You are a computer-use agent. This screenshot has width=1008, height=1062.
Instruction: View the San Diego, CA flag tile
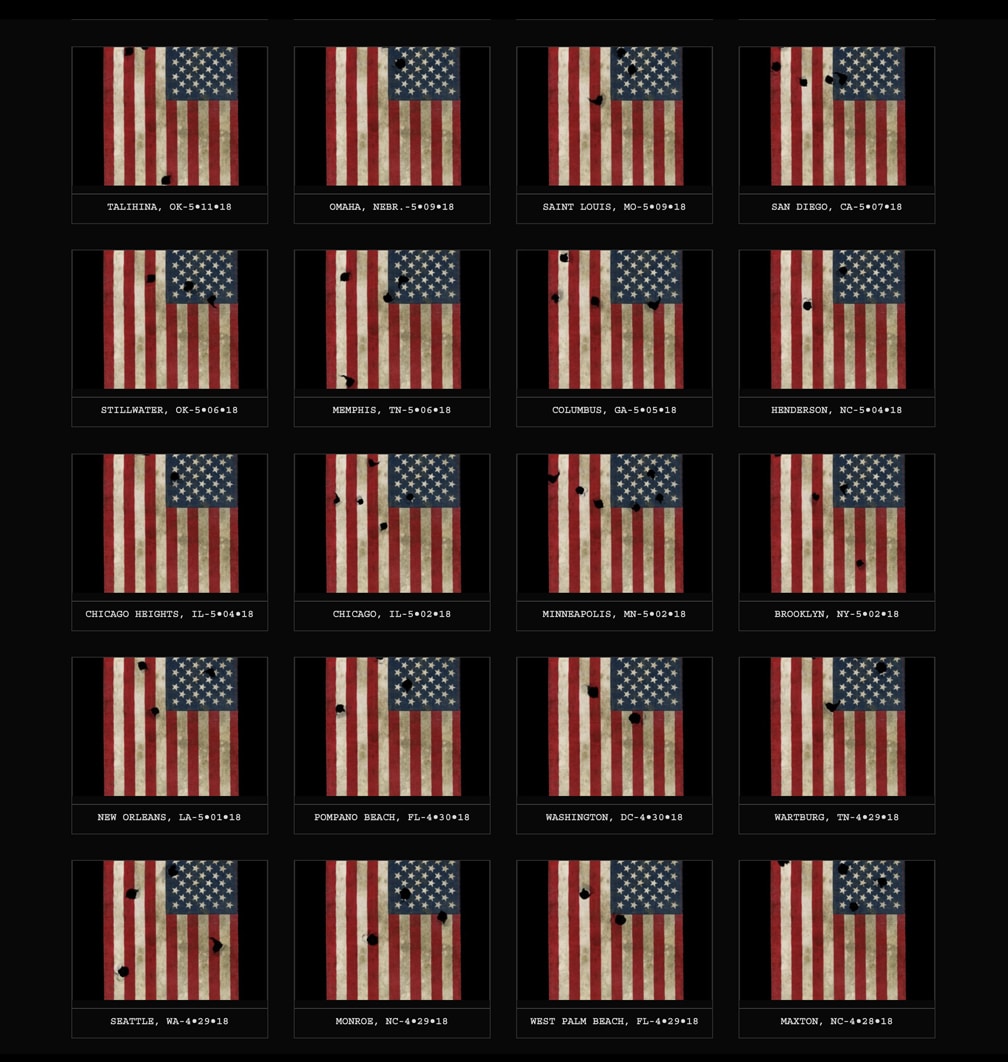(x=837, y=117)
